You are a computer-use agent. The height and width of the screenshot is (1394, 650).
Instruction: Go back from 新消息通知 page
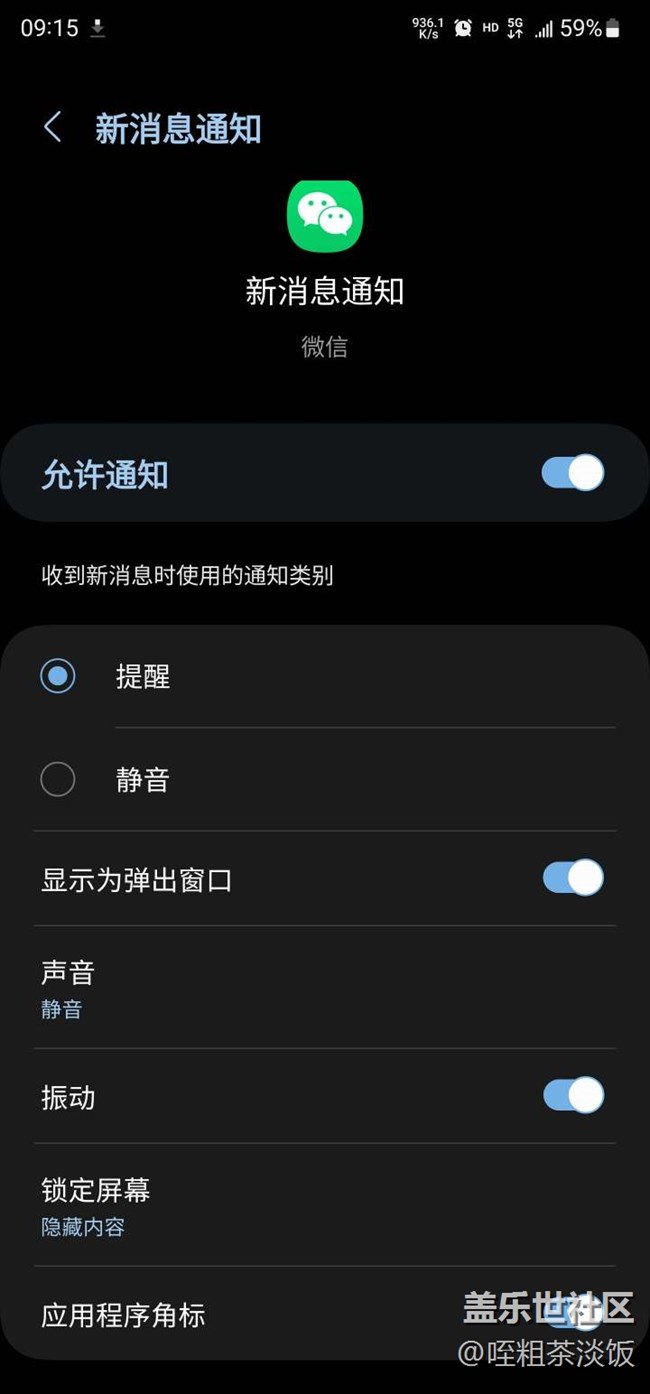(x=53, y=128)
